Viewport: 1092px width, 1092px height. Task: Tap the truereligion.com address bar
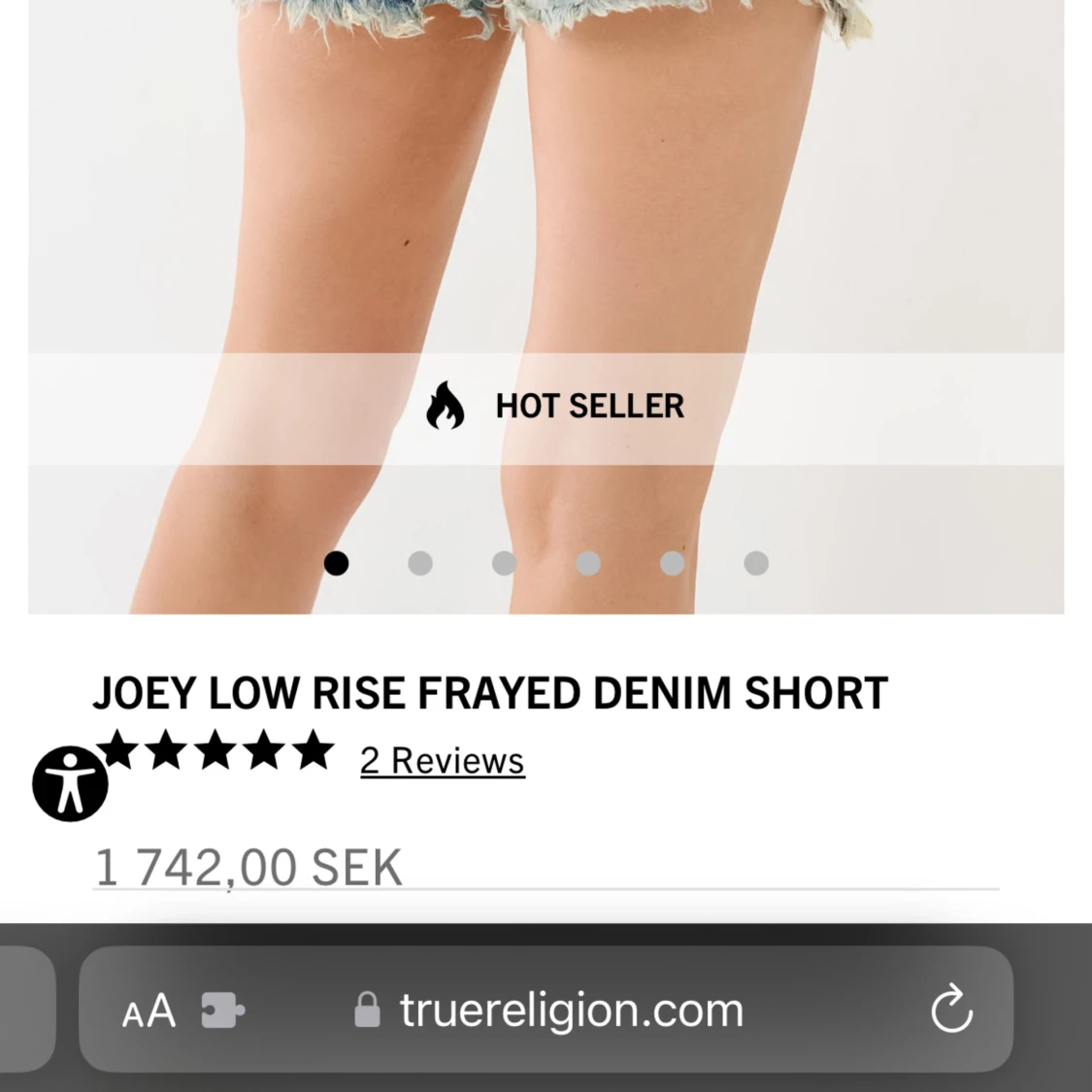pos(571,1009)
